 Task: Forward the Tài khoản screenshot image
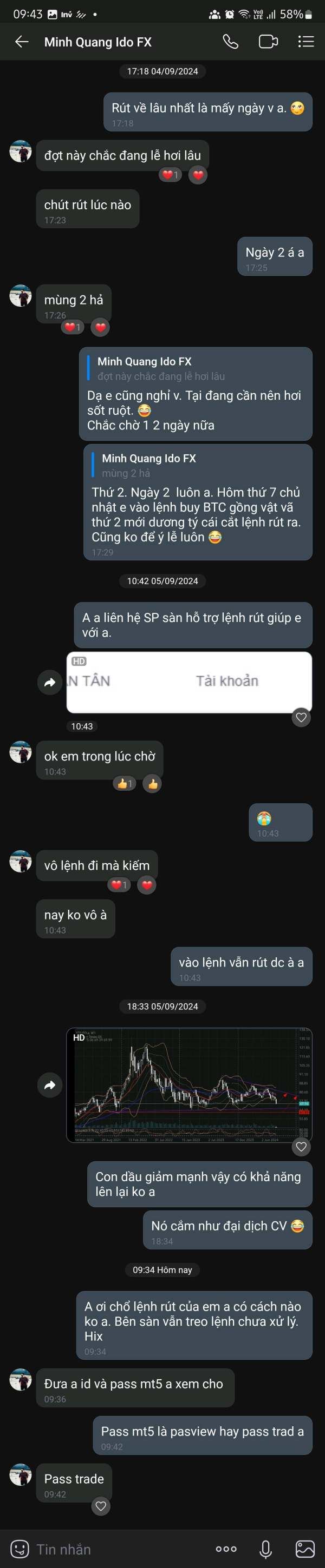tap(50, 682)
